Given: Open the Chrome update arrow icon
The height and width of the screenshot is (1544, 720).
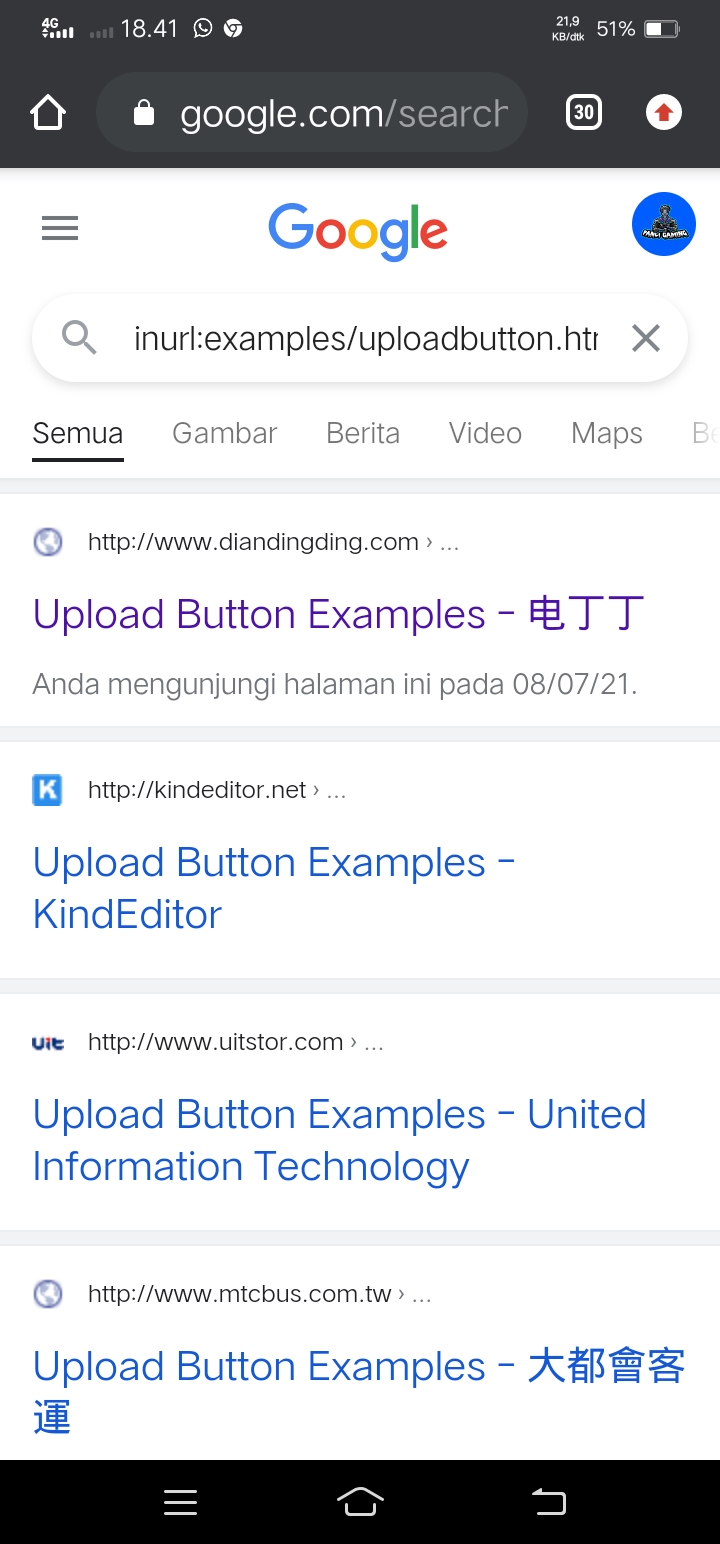Looking at the screenshot, I should (663, 112).
